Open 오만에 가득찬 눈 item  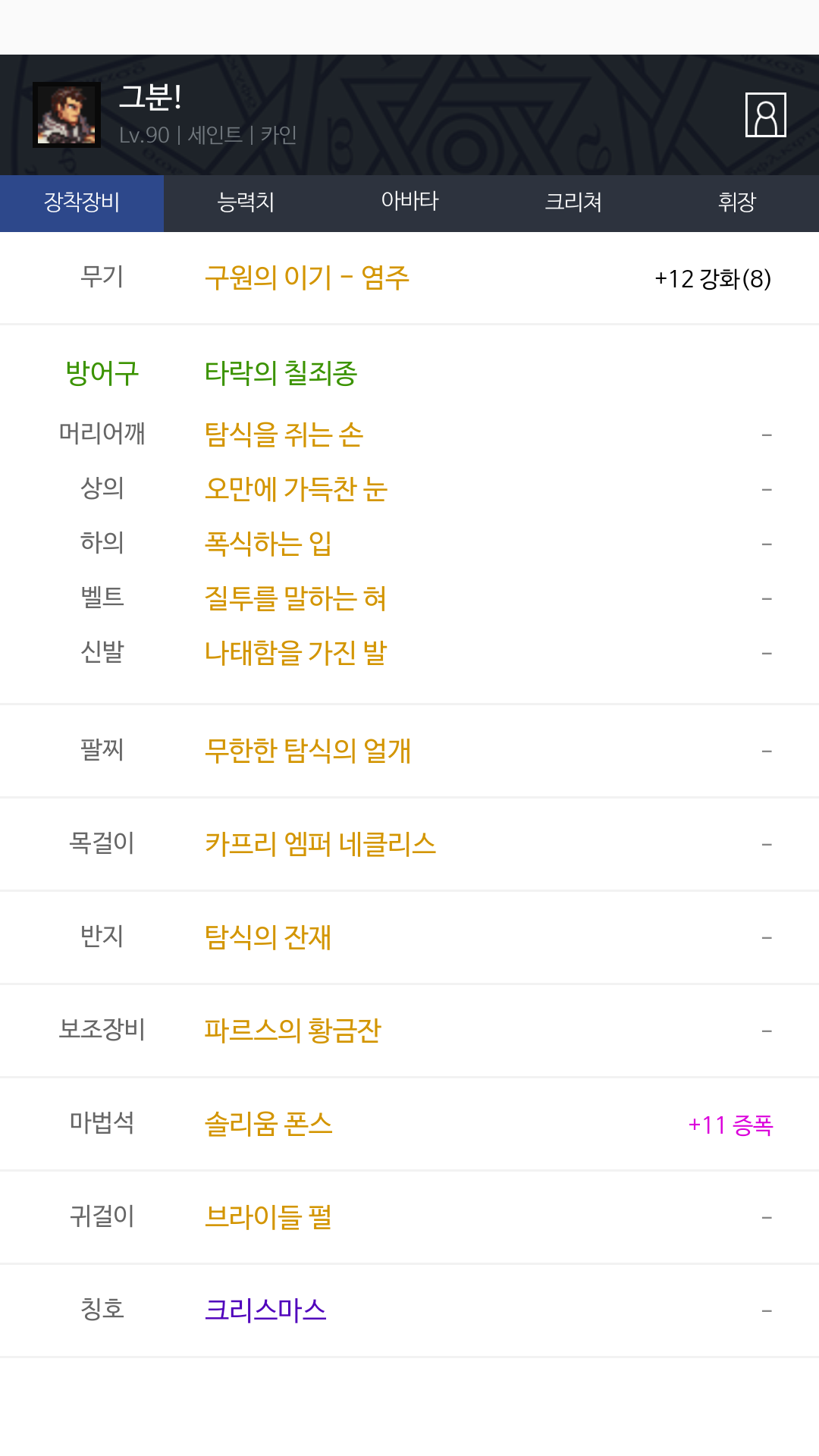(297, 489)
